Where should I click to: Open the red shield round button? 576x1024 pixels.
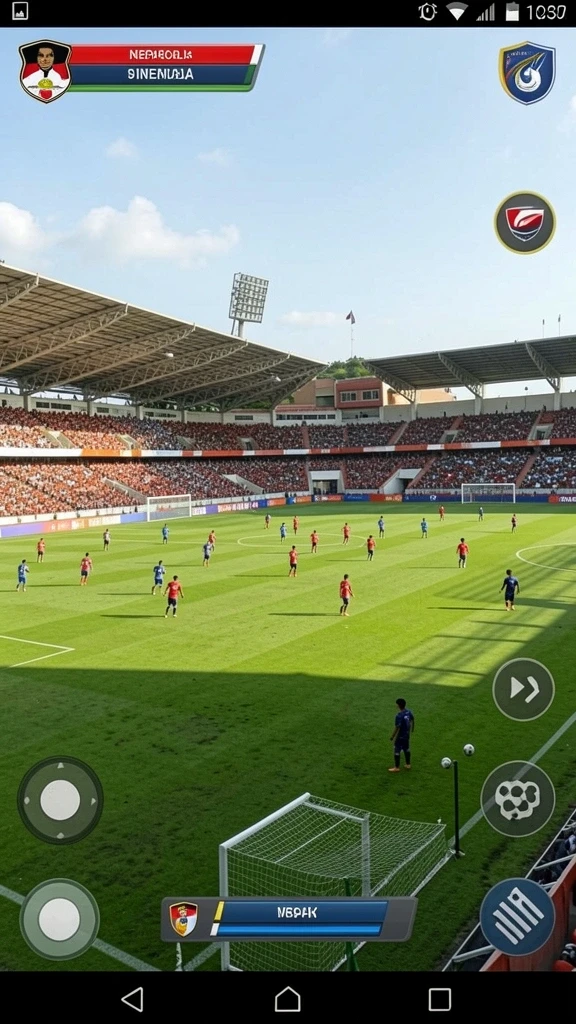tap(525, 223)
